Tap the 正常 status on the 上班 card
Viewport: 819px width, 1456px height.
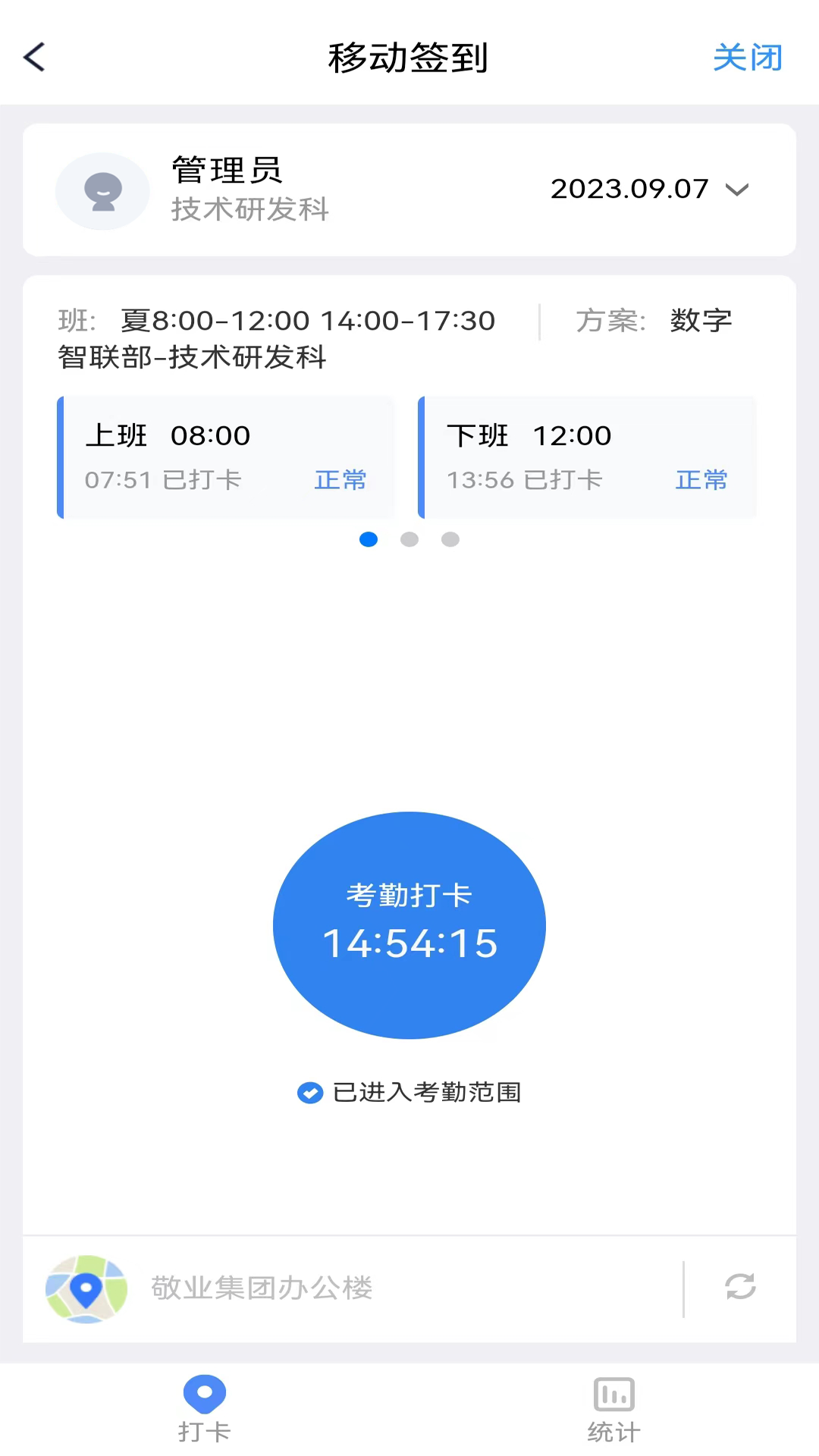pos(340,479)
